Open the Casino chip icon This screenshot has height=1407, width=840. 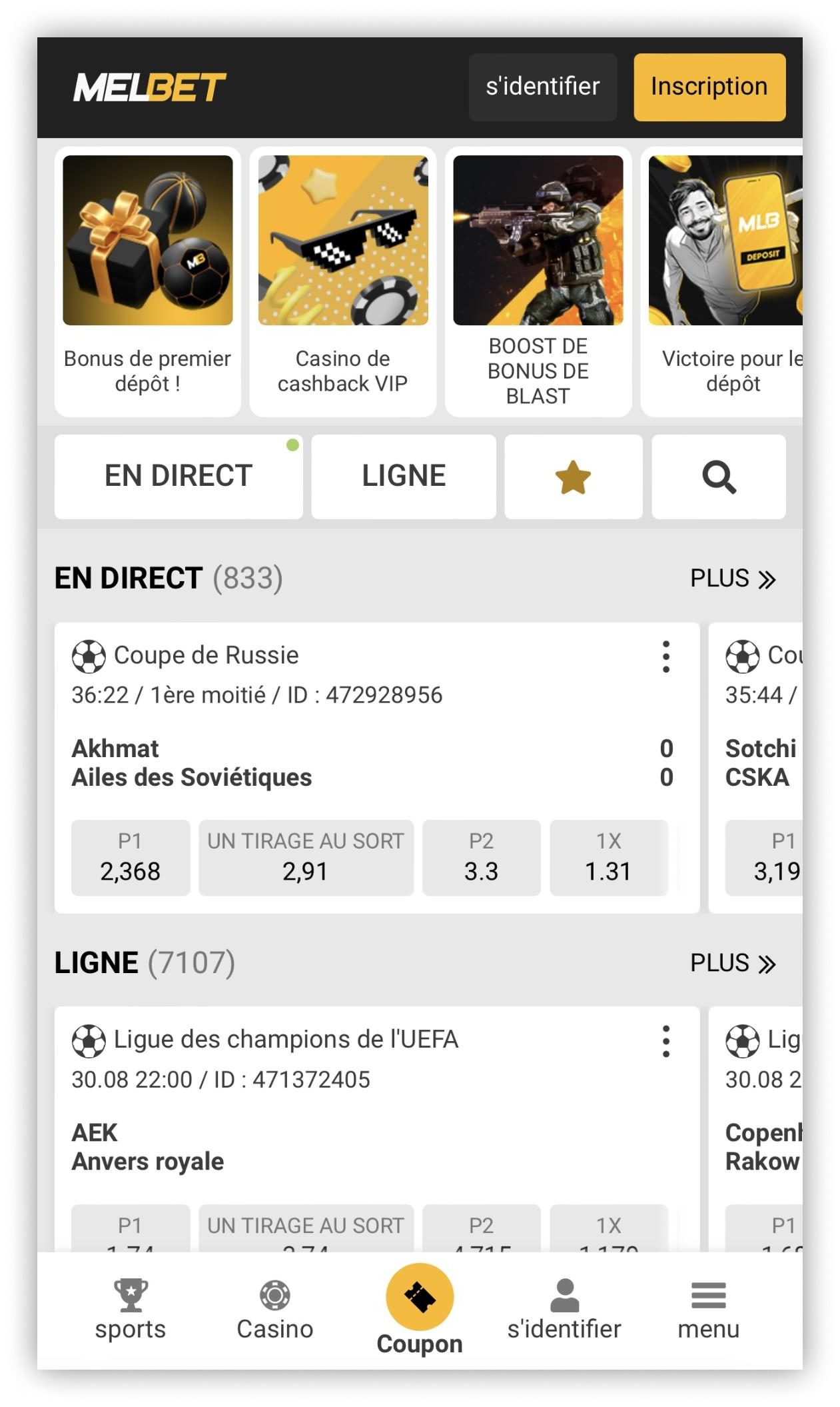coord(274,1293)
